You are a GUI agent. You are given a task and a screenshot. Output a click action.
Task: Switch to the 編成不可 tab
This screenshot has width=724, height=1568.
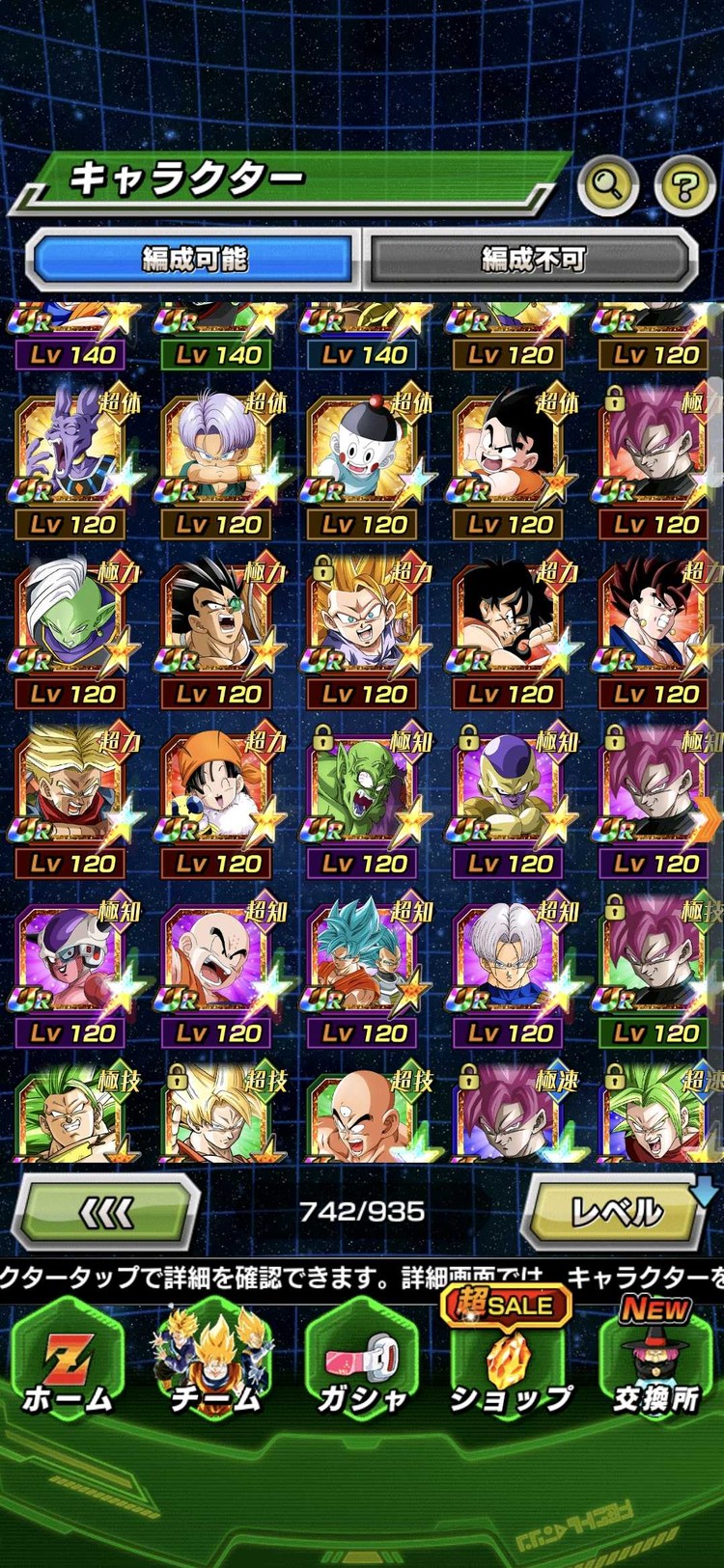click(x=533, y=259)
